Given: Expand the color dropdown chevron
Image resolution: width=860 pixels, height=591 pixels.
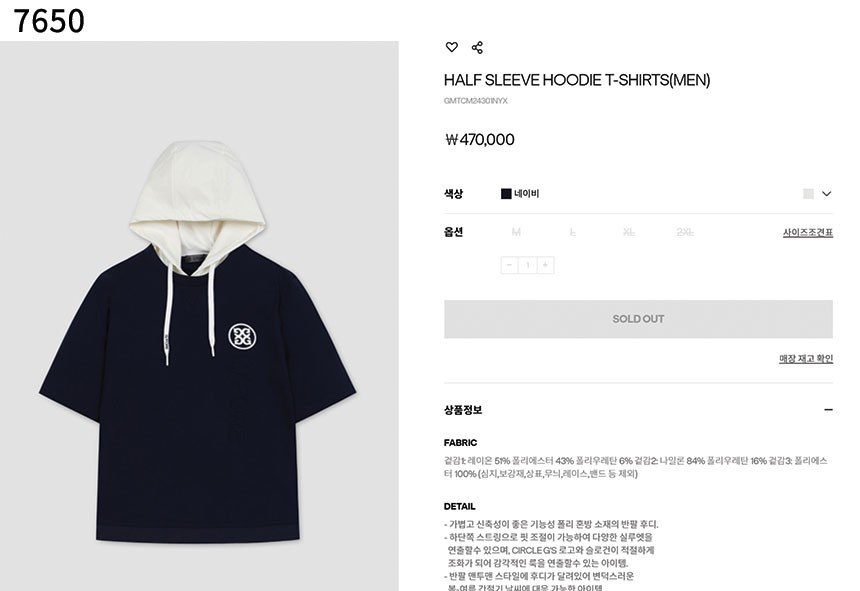Looking at the screenshot, I should coord(826,194).
